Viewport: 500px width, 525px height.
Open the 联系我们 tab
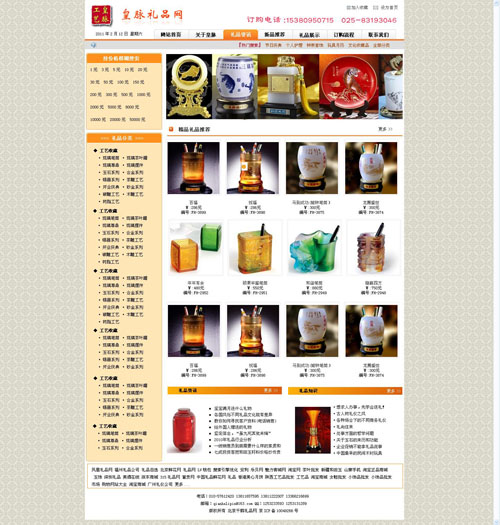378,34
